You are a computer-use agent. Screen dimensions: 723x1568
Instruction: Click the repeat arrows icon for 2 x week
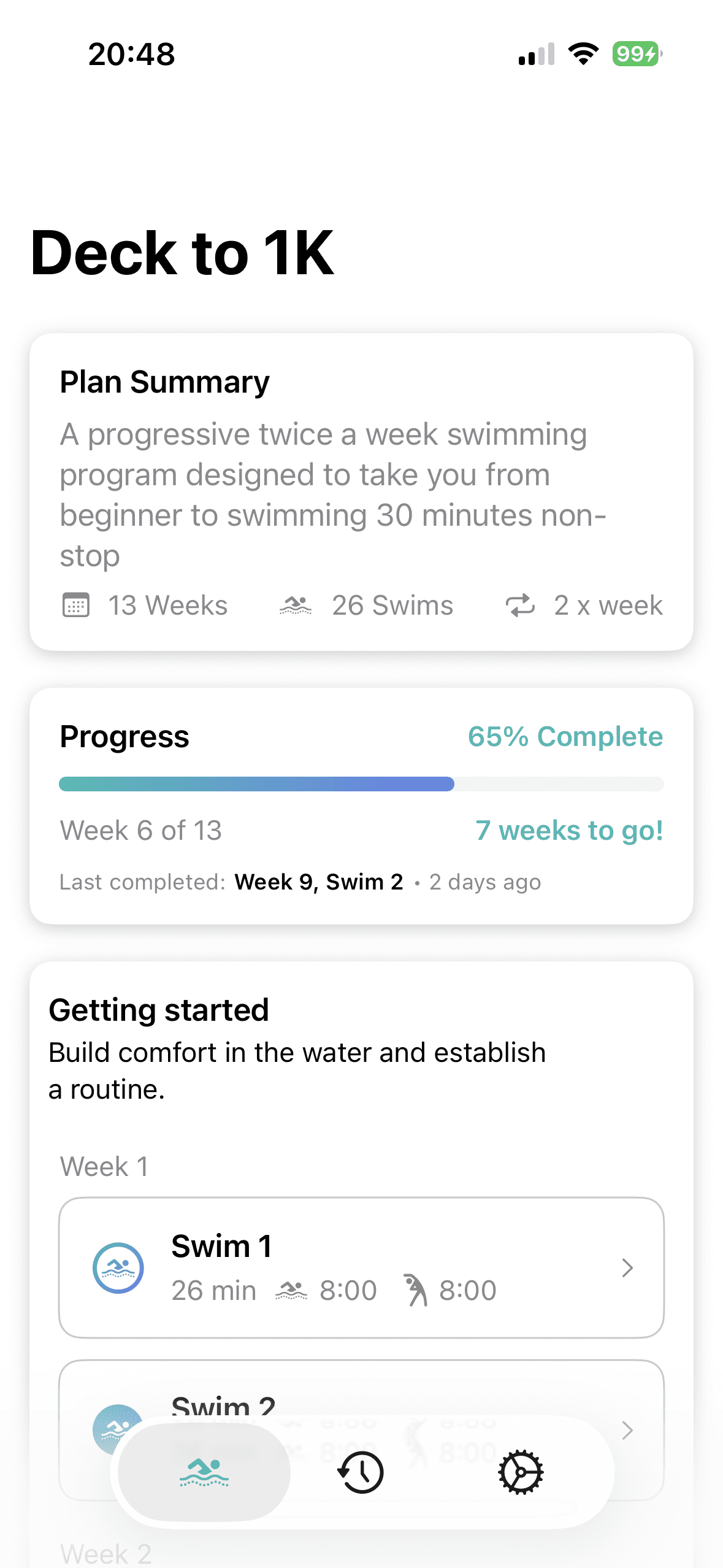click(519, 606)
